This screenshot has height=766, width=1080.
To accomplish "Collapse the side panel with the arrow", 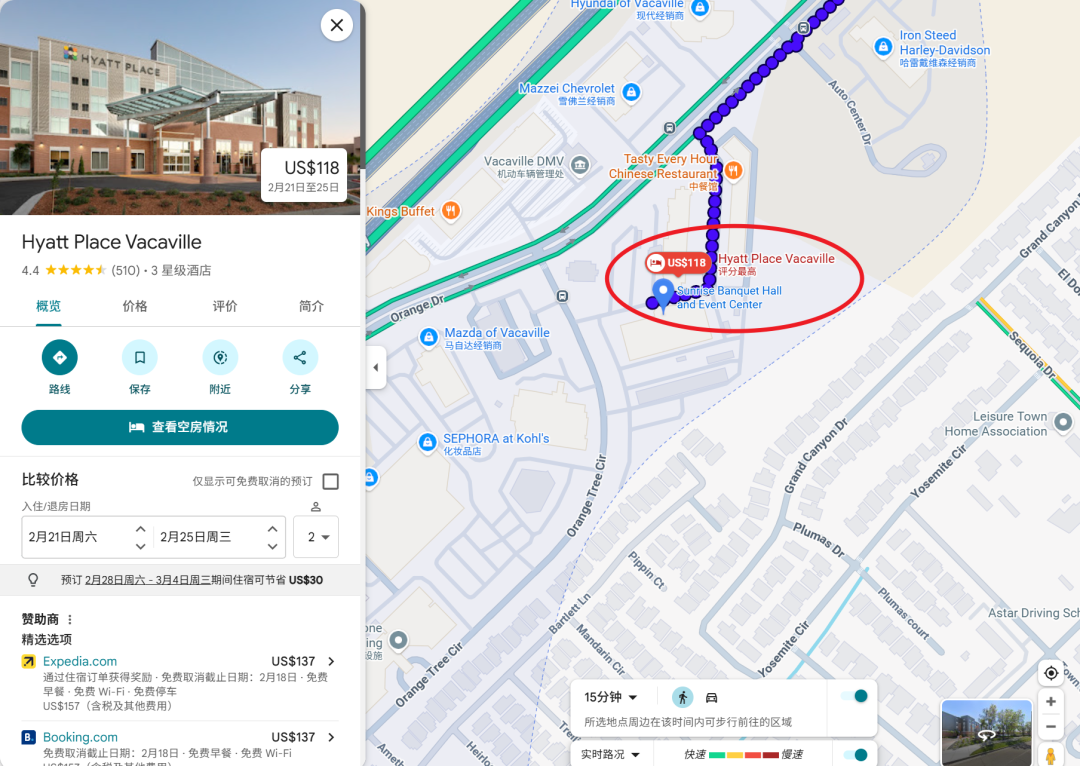I will tap(376, 367).
